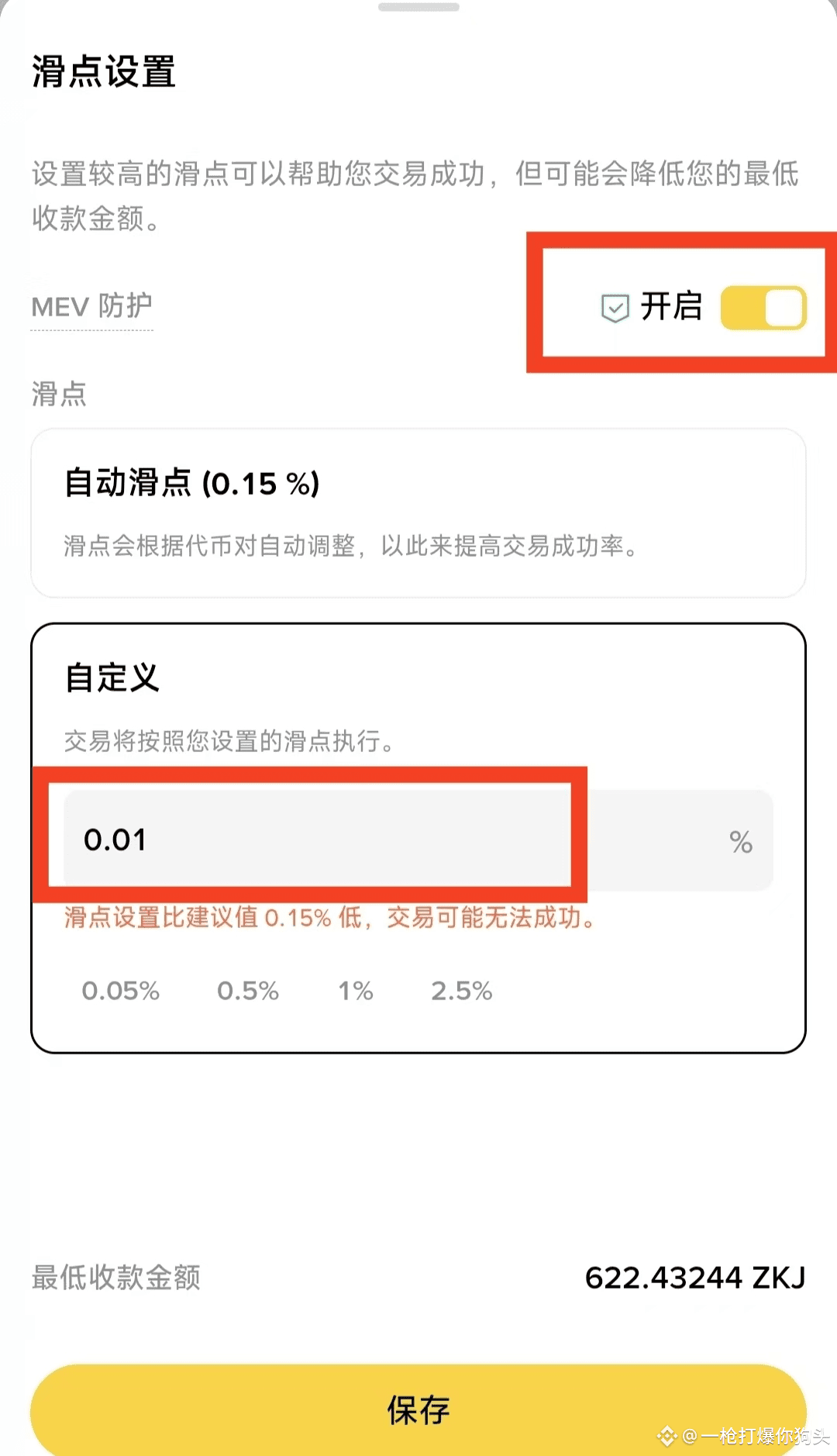The image size is (837, 1456).
Task: Choose the 2.5% slippage preset
Action: coord(462,991)
